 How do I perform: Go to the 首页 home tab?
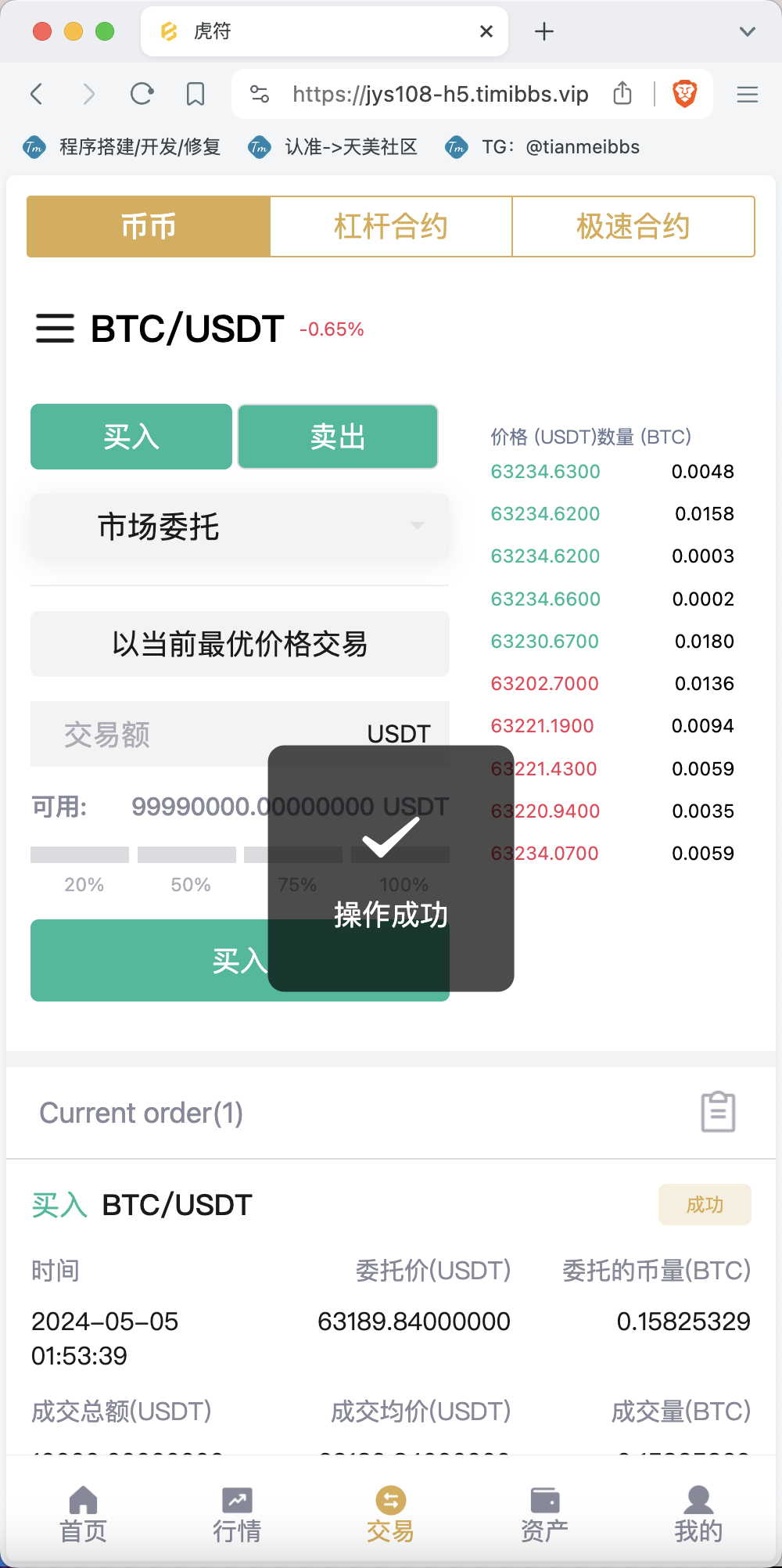[x=83, y=1515]
